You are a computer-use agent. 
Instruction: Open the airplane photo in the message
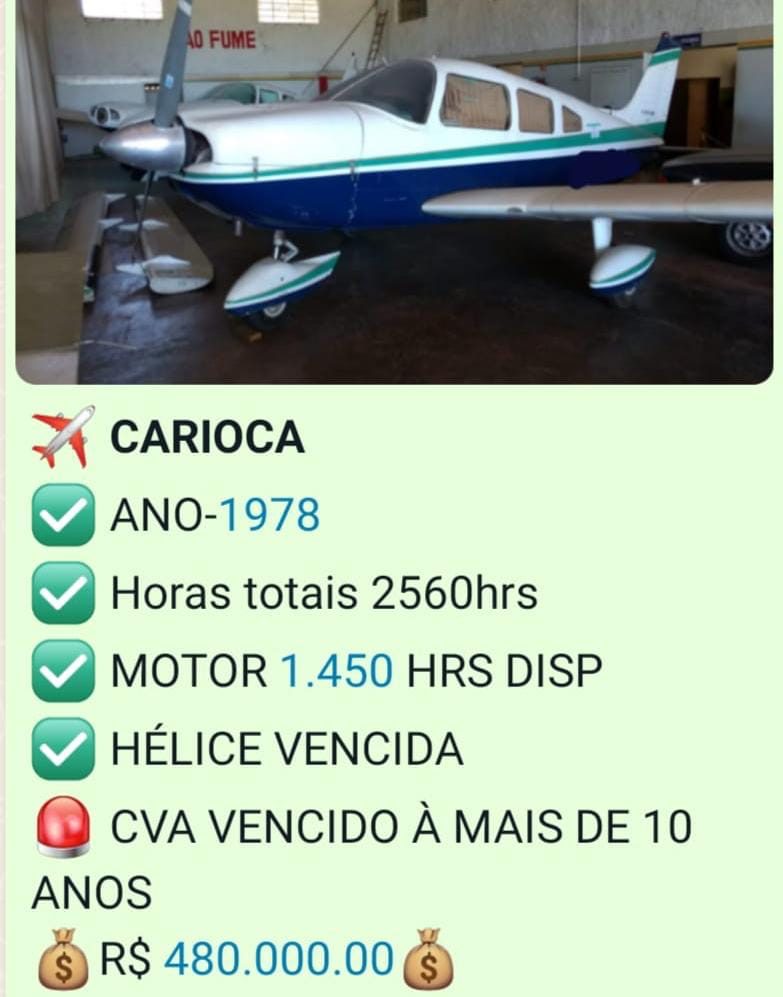(394, 190)
